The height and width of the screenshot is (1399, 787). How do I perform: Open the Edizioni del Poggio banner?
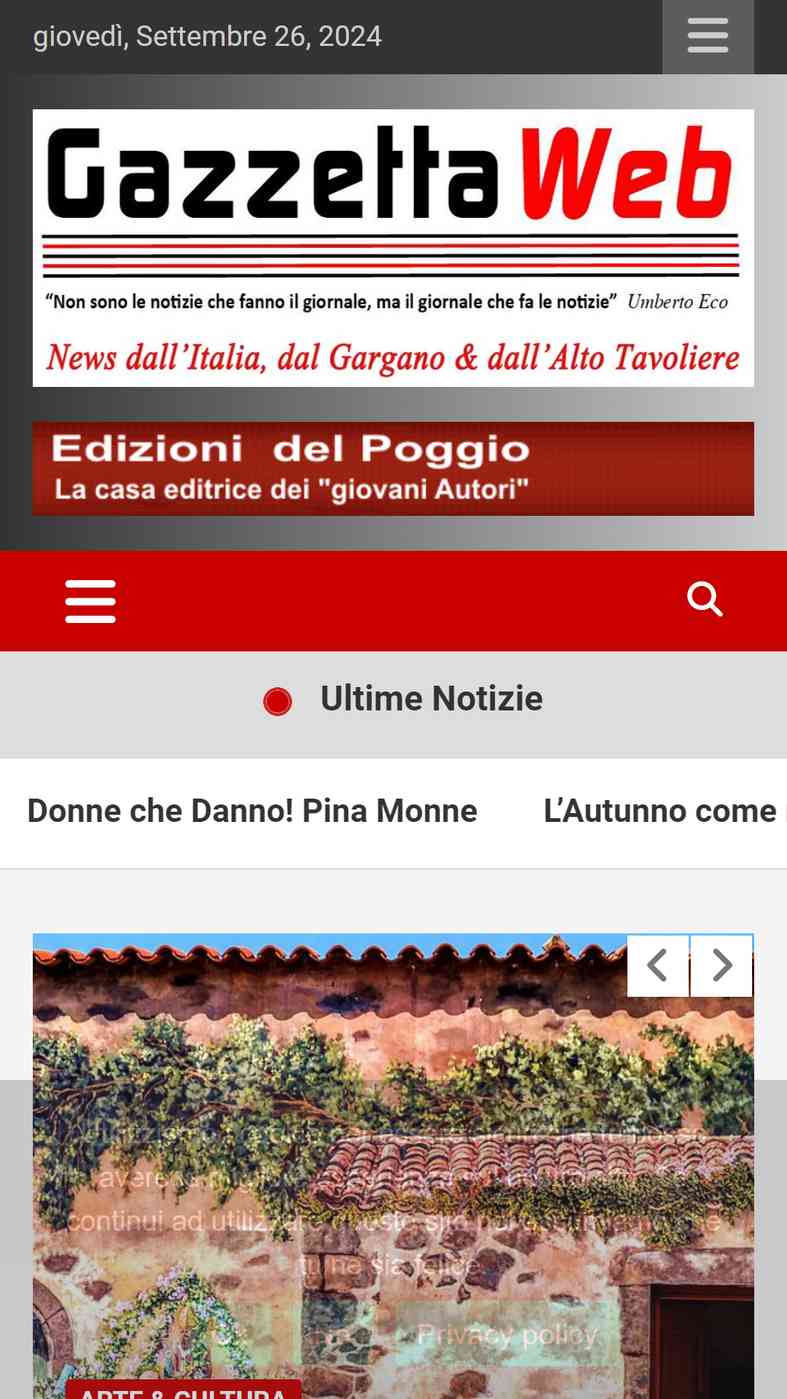click(393, 468)
